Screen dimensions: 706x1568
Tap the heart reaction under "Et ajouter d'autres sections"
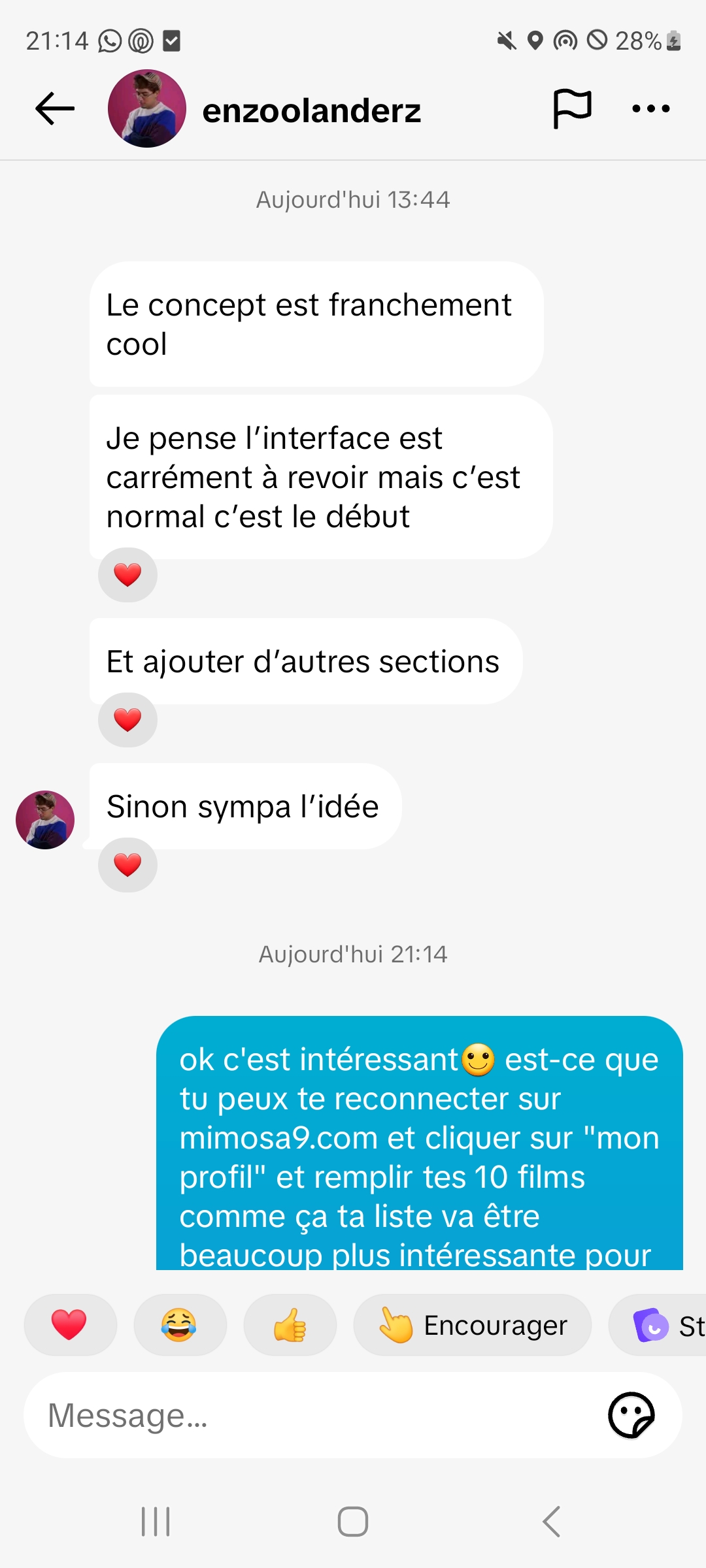127,720
